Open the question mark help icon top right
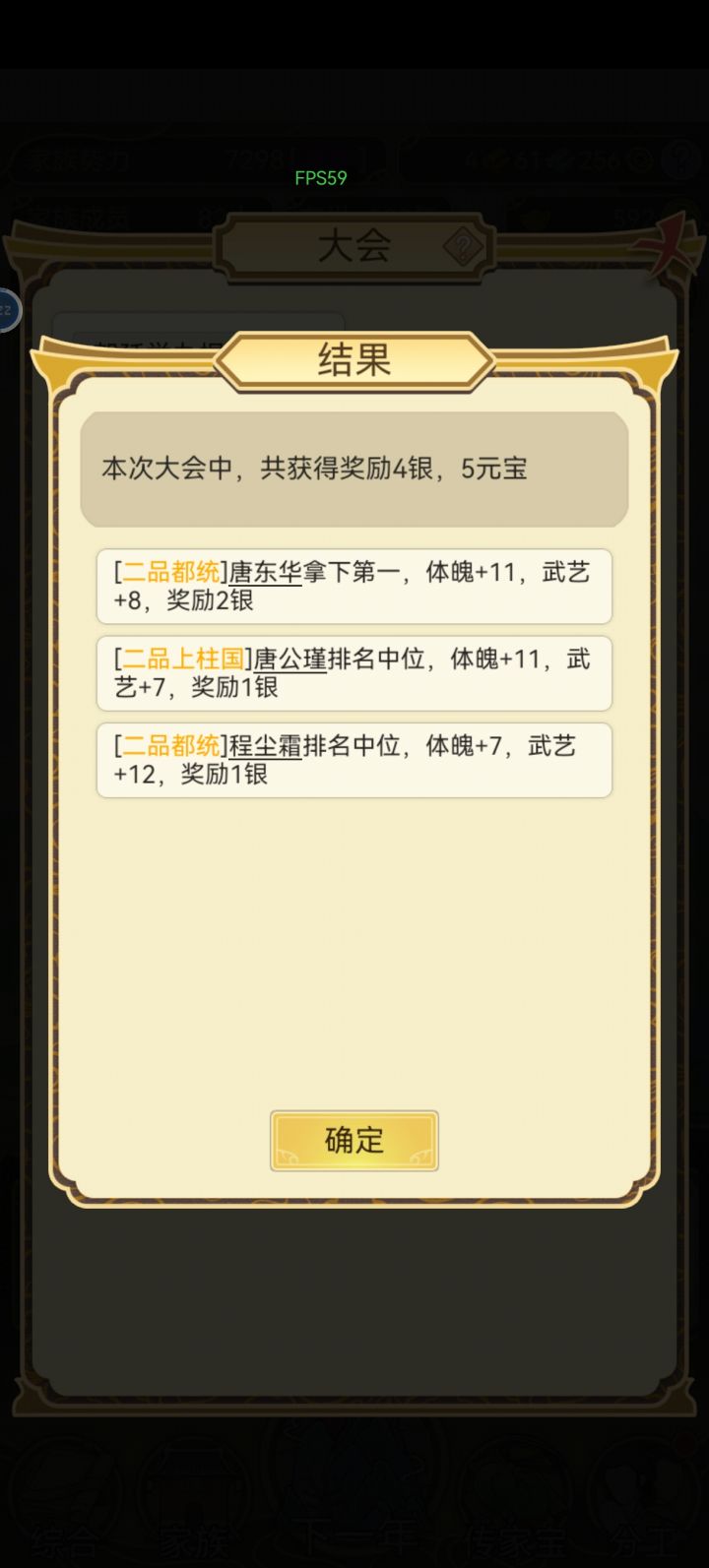 point(679,159)
